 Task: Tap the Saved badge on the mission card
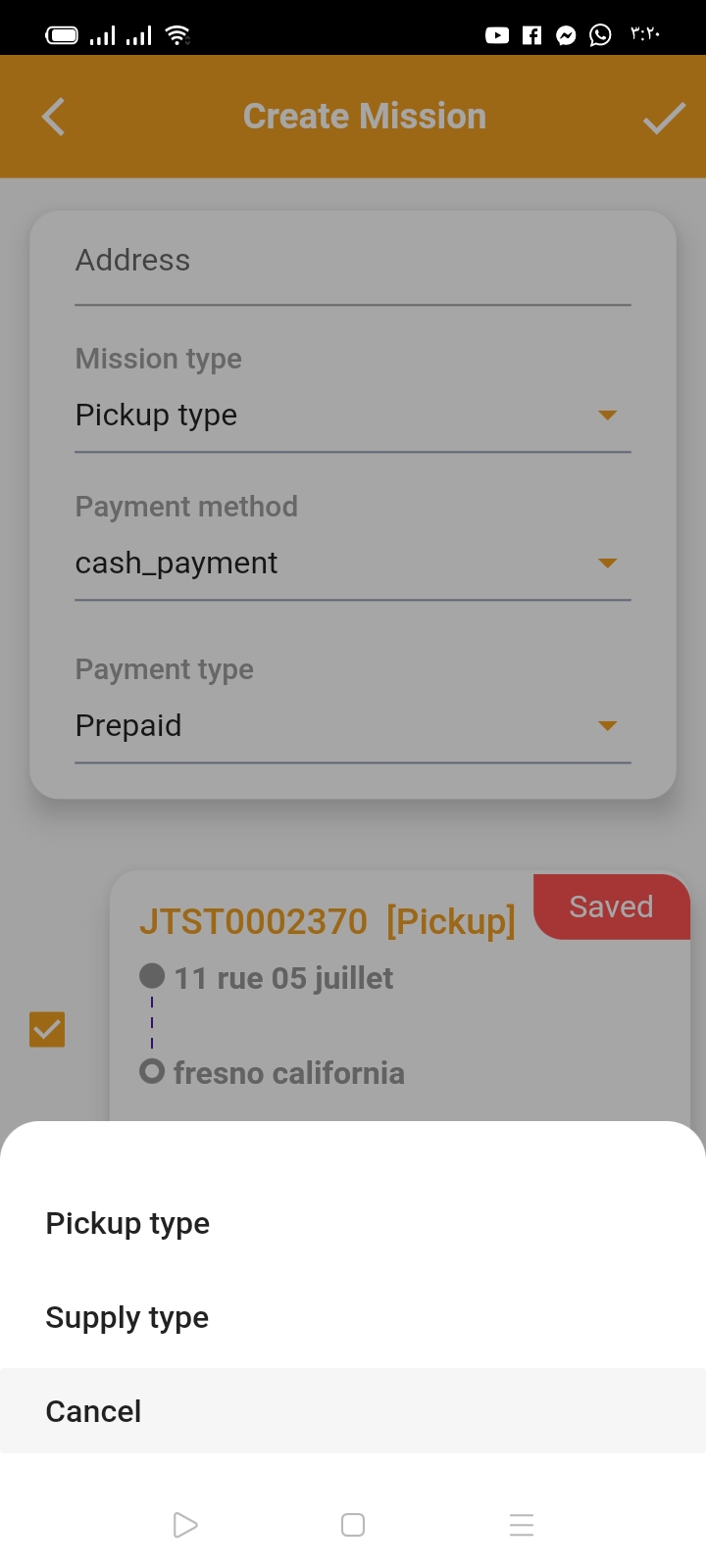pos(611,906)
